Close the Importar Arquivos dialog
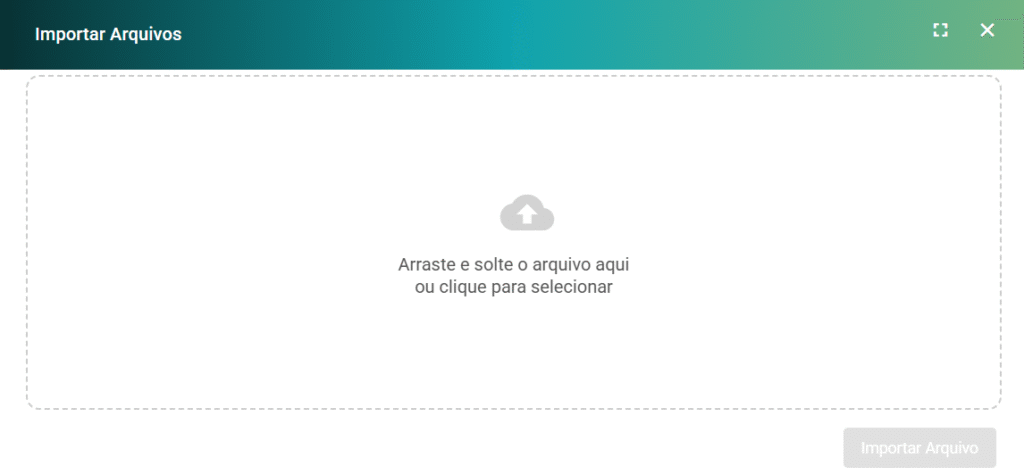This screenshot has height=475, width=1024. [987, 30]
